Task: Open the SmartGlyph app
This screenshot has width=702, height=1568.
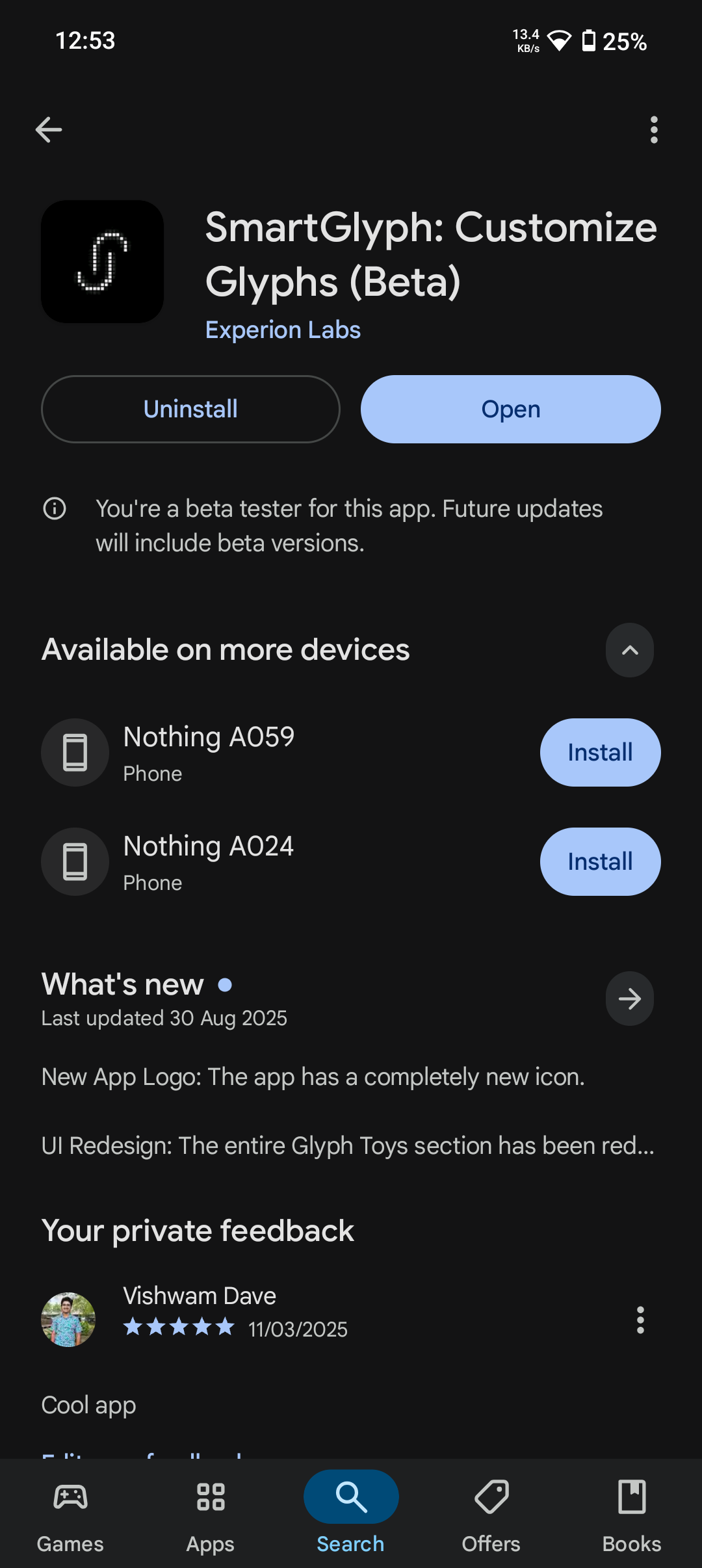Action: tap(510, 409)
